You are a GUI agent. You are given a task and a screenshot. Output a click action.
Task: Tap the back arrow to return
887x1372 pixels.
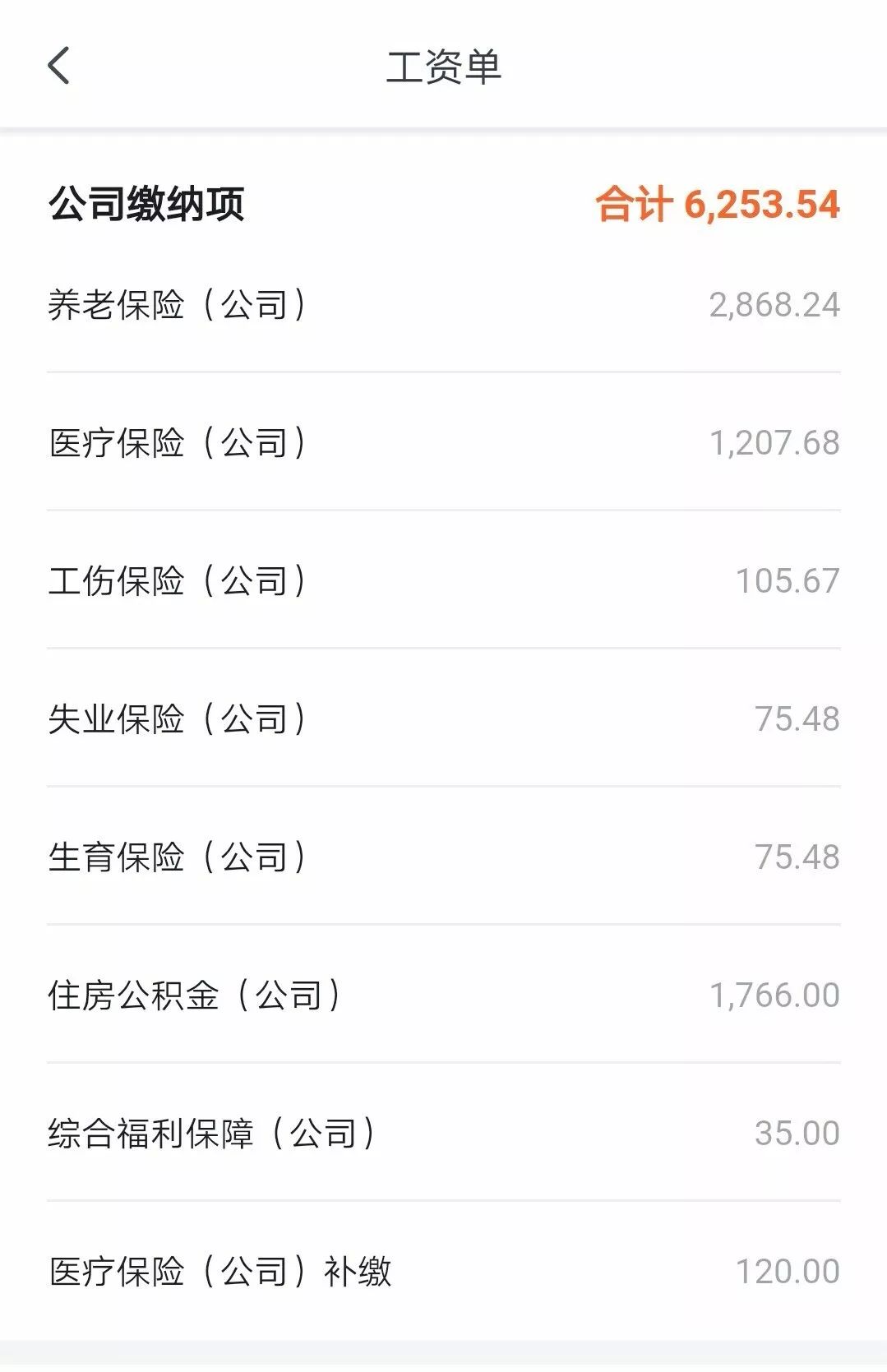[x=58, y=64]
